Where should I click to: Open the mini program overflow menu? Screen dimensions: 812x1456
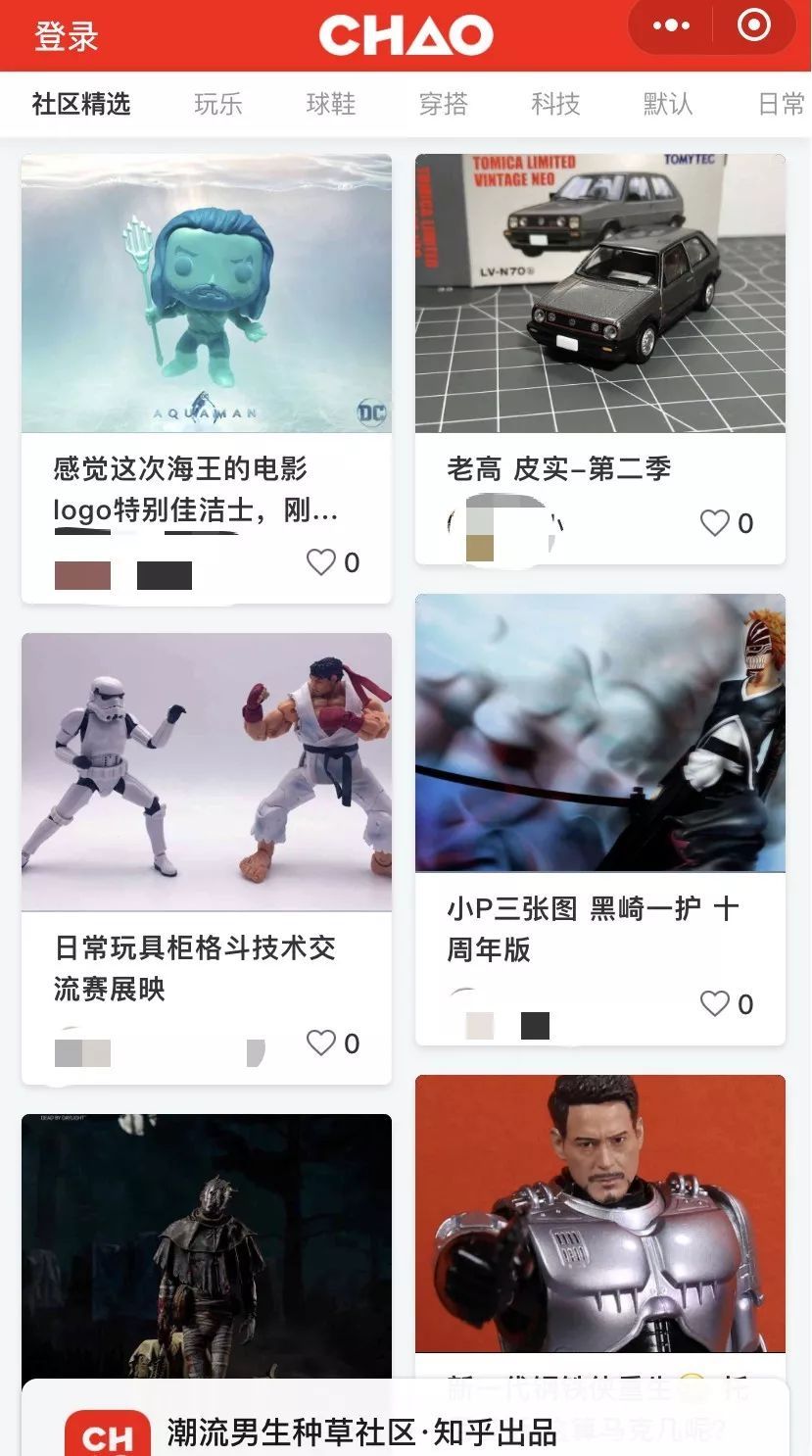coord(671,26)
